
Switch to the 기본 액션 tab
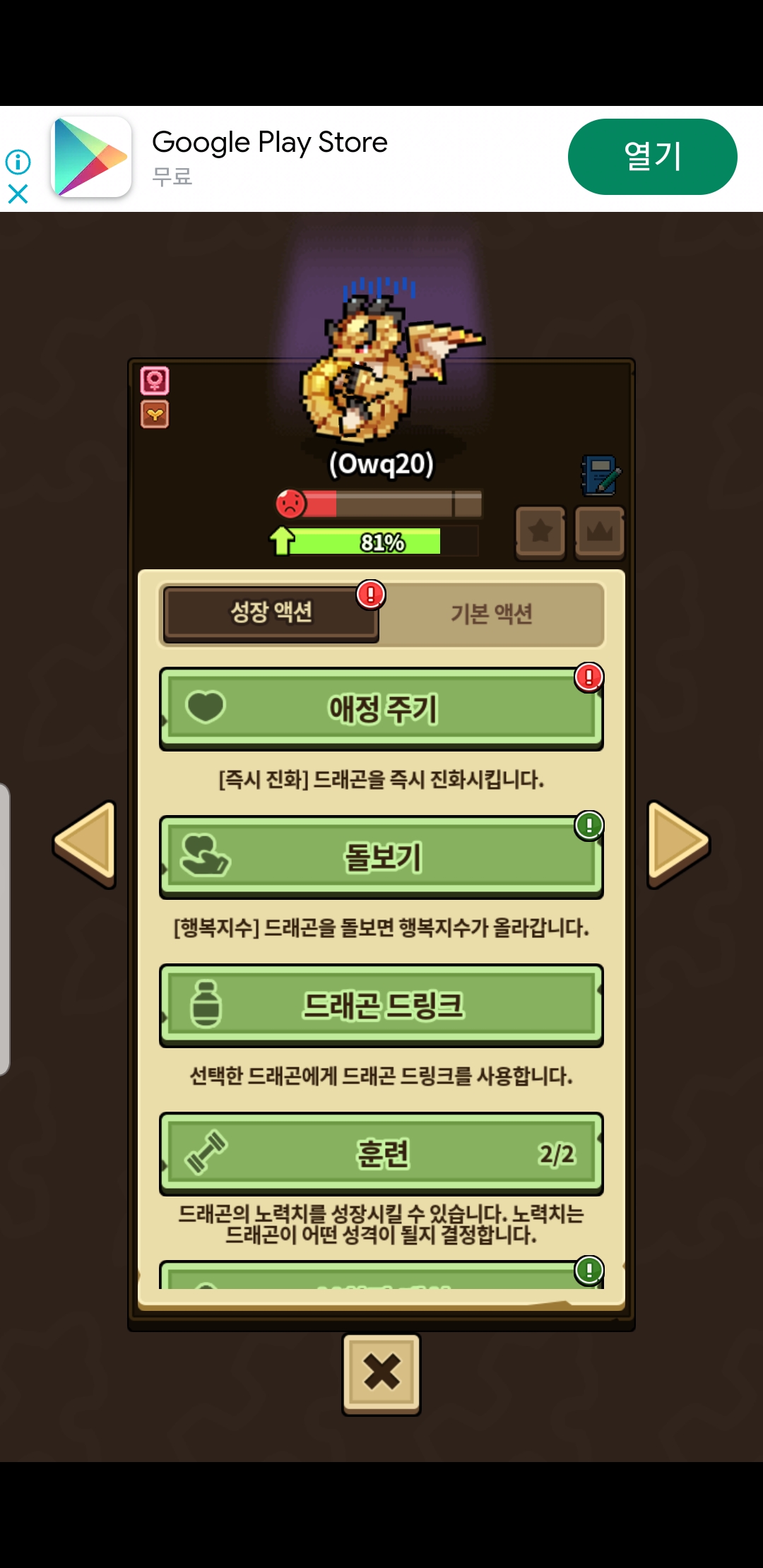pyautogui.click(x=492, y=614)
